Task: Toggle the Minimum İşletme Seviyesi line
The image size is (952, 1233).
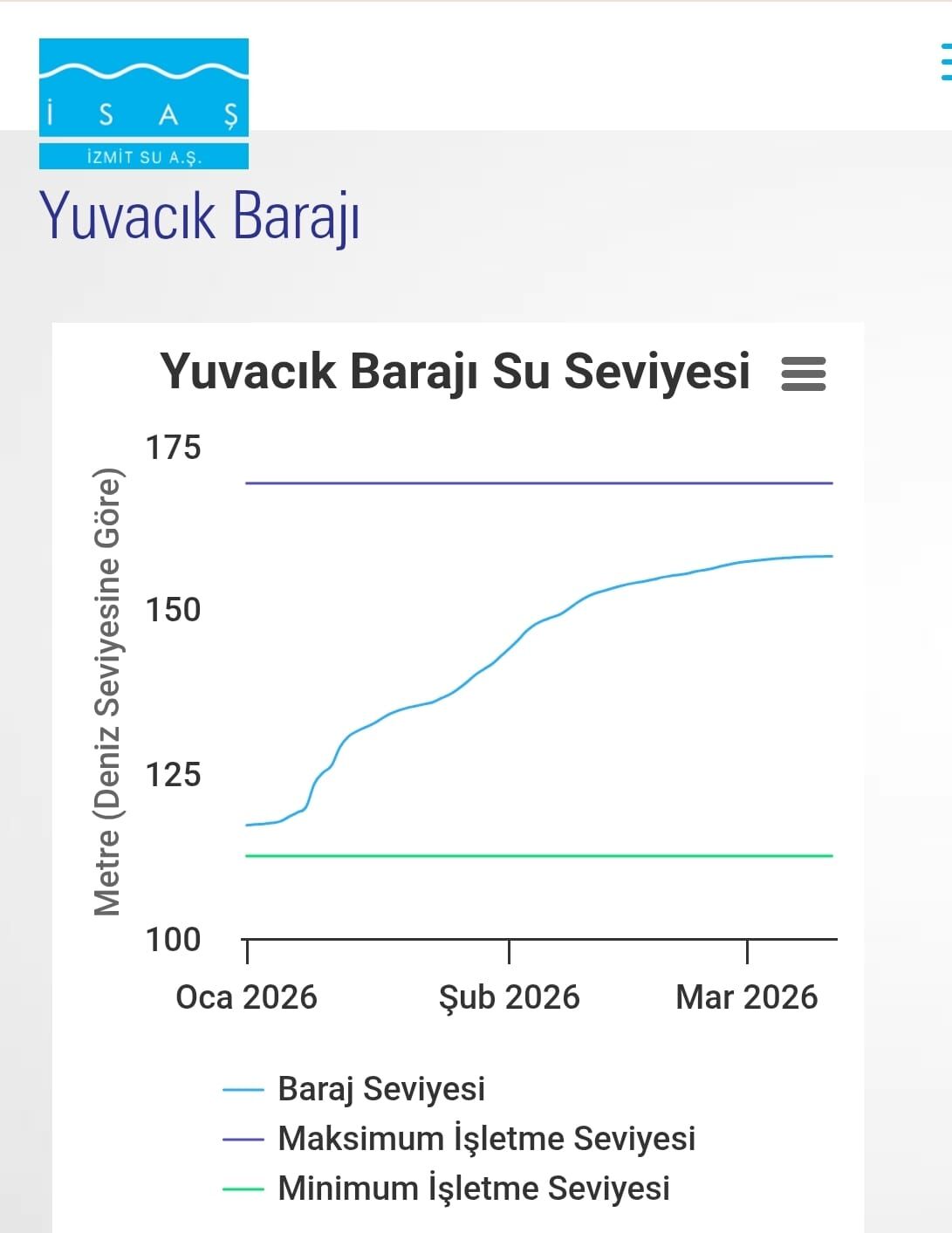Action: (x=473, y=1188)
